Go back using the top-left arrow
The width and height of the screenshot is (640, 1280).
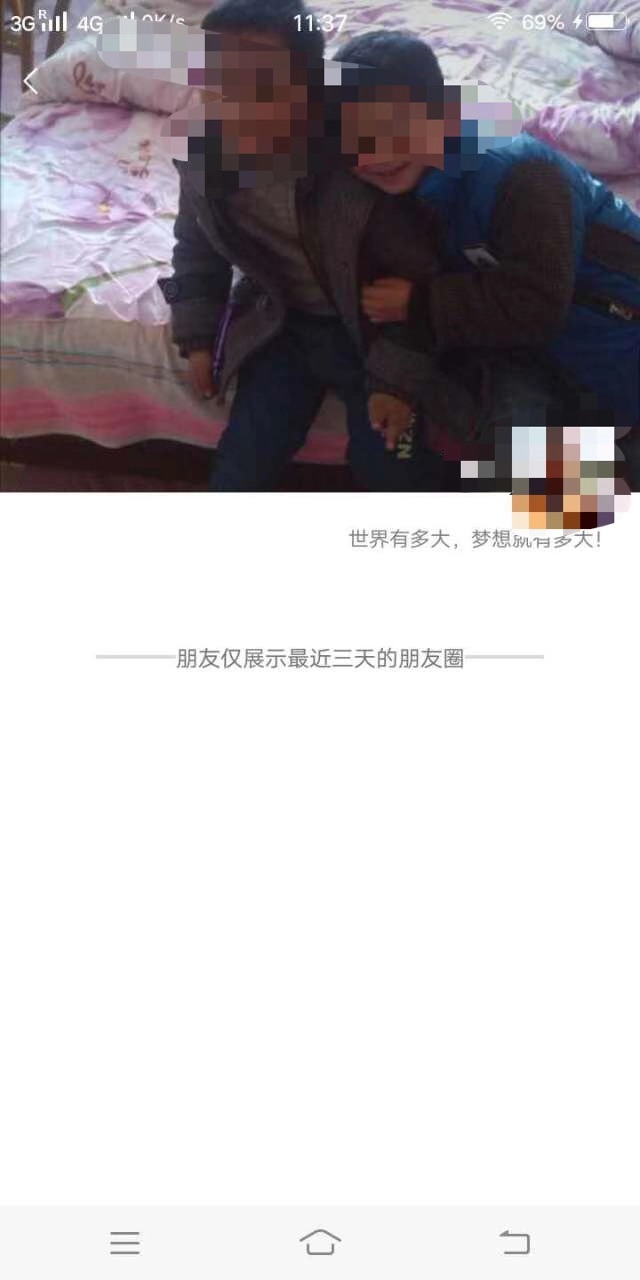[30, 81]
